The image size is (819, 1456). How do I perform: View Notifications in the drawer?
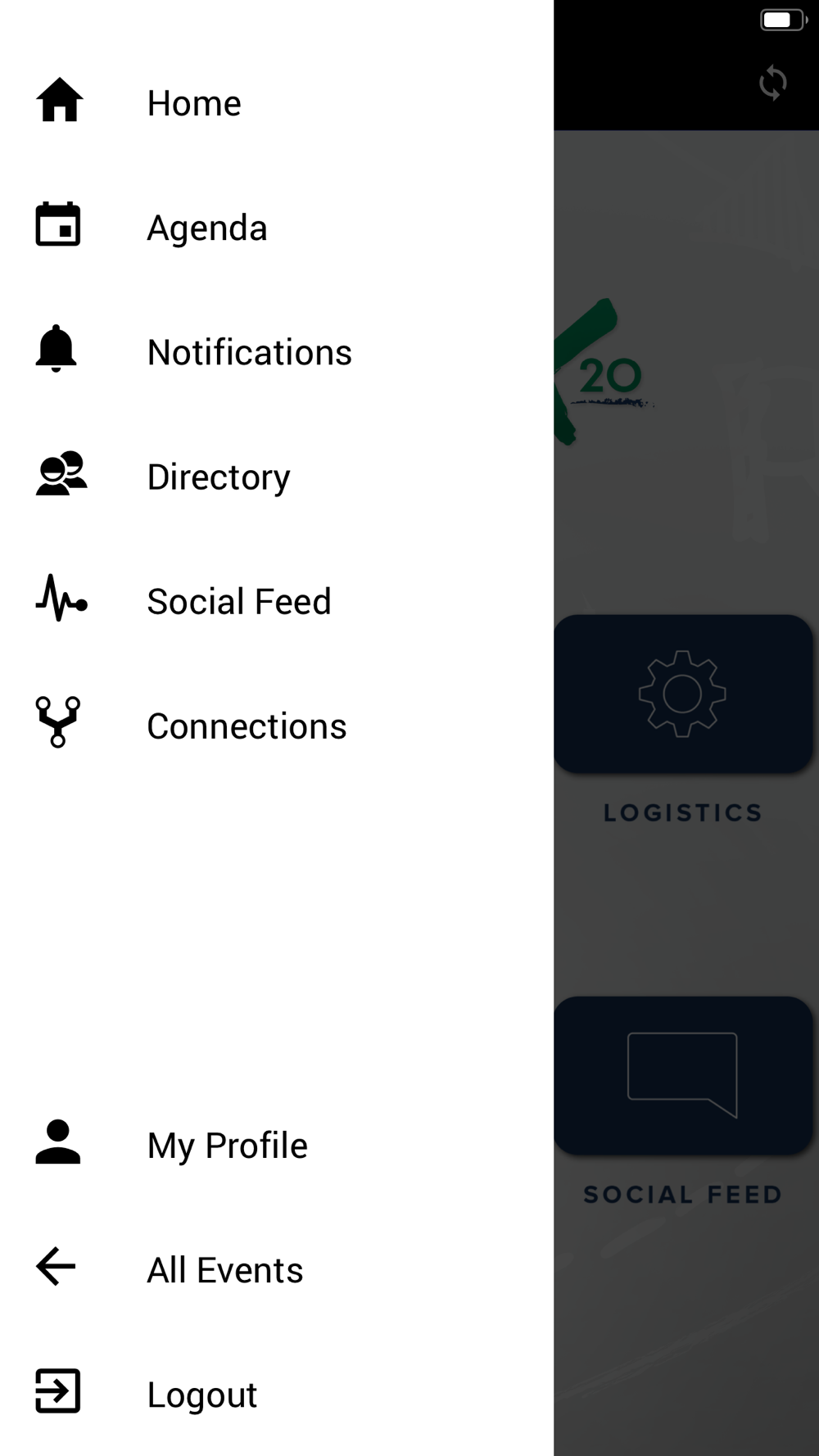(276, 352)
